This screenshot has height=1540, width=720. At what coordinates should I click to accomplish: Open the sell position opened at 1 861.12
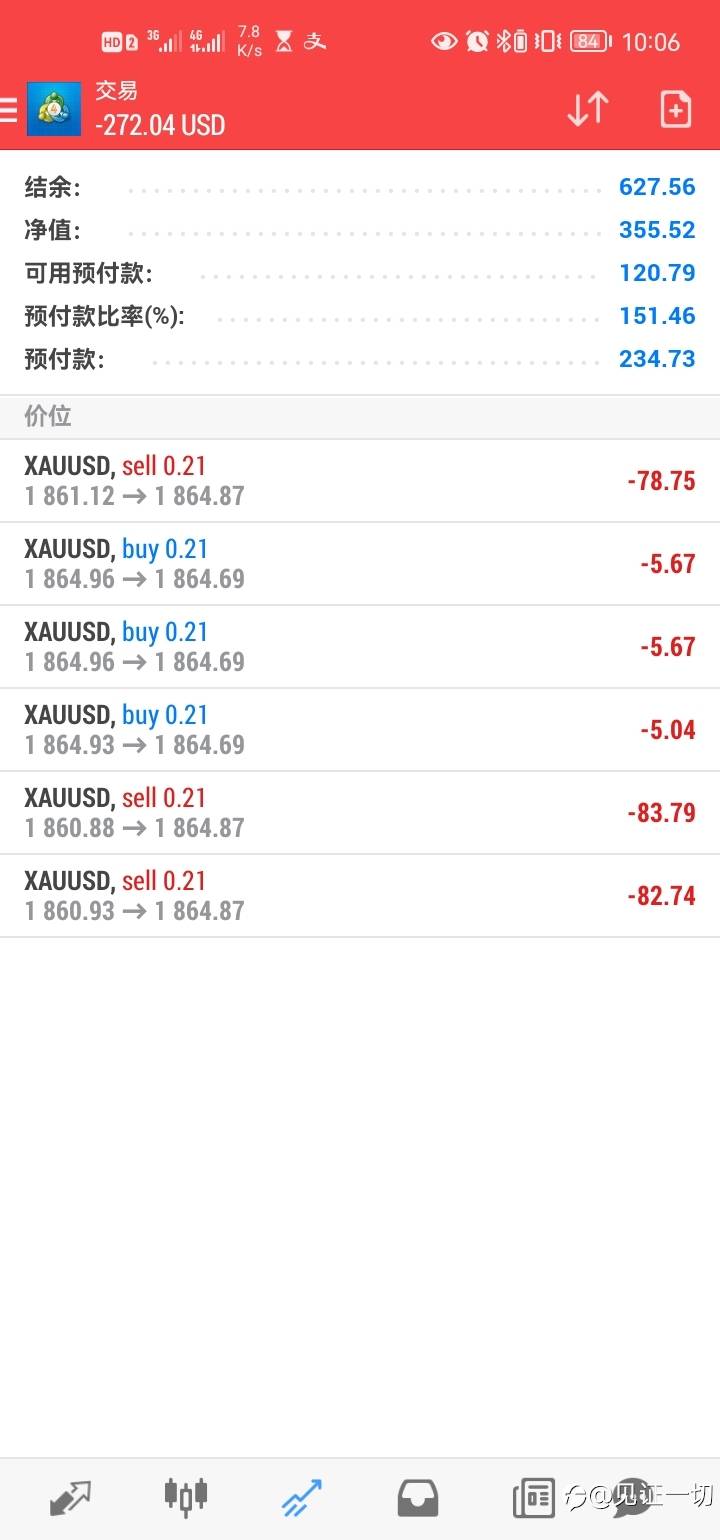click(360, 481)
